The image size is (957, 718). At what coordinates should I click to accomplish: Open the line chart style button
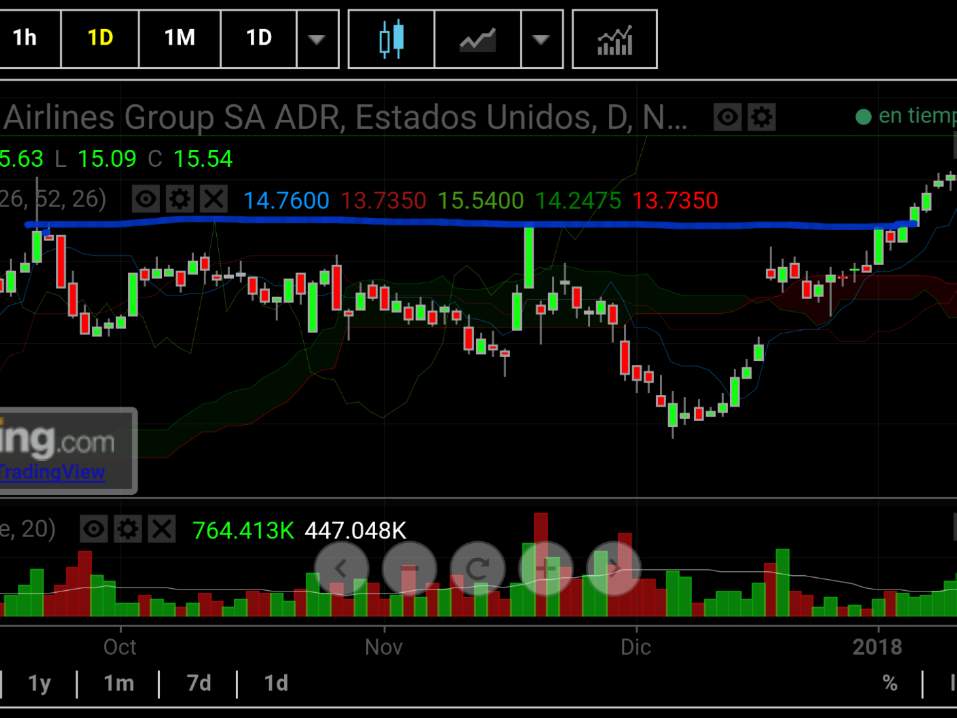click(x=478, y=39)
